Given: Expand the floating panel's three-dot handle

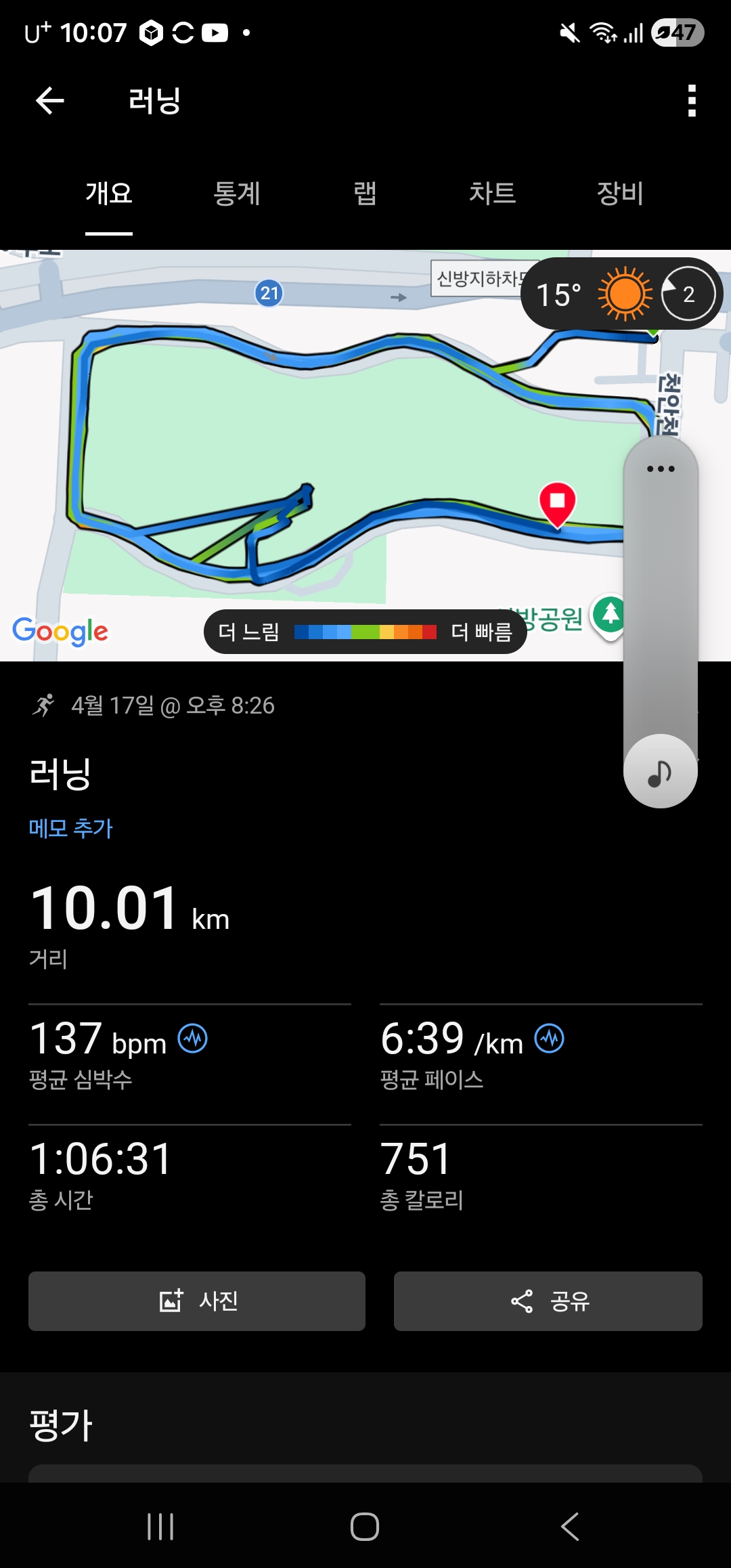Looking at the screenshot, I should tap(661, 469).
